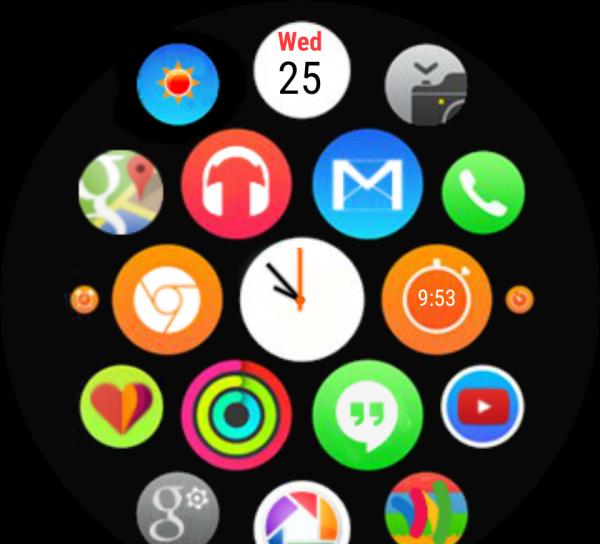Viewport: 600px width, 544px height.
Task: Open the blue mail app
Action: (367, 183)
